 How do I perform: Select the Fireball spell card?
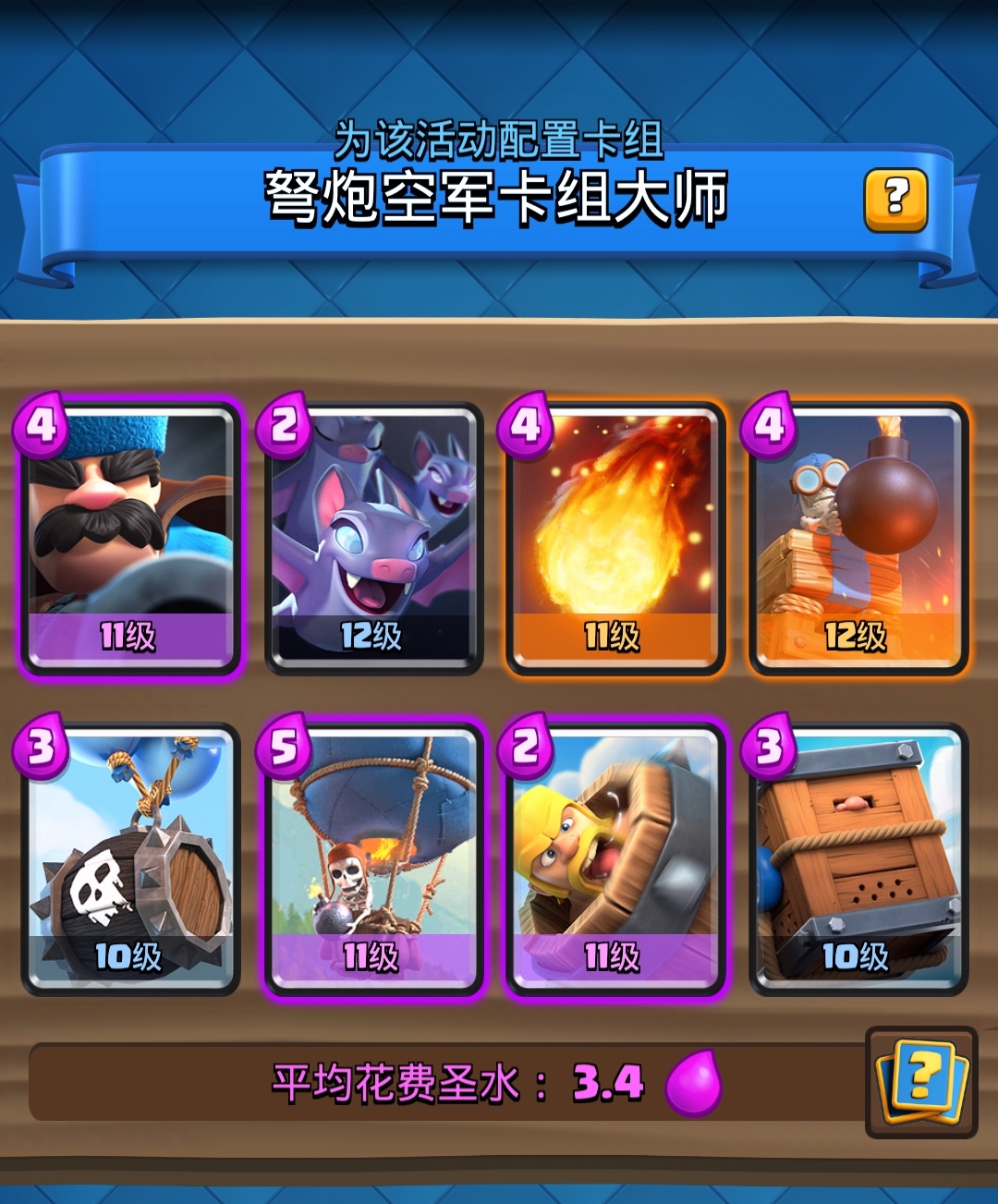[x=615, y=537]
